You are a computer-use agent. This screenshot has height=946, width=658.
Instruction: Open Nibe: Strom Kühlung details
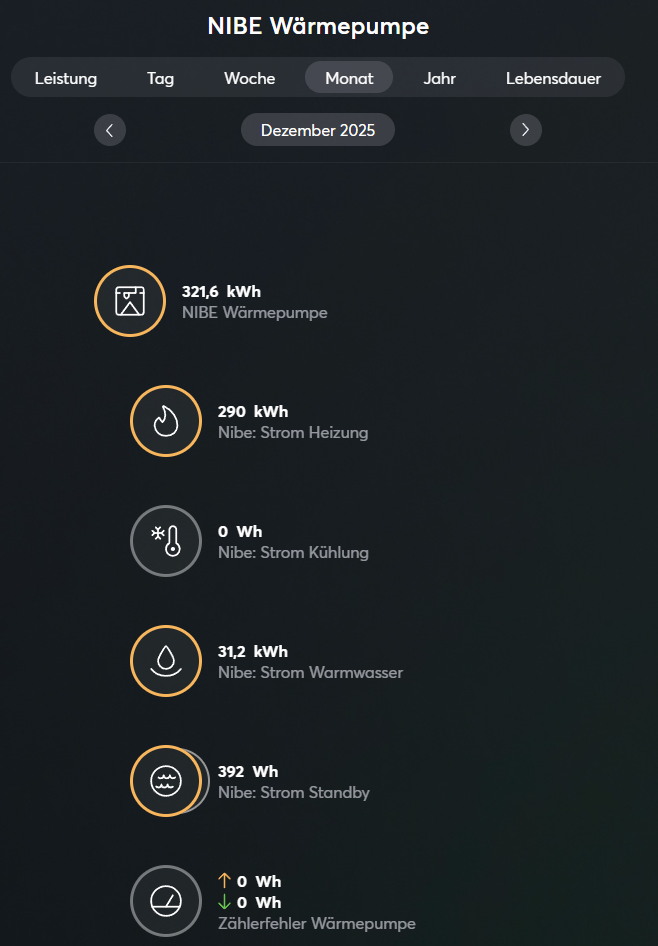[x=166, y=541]
